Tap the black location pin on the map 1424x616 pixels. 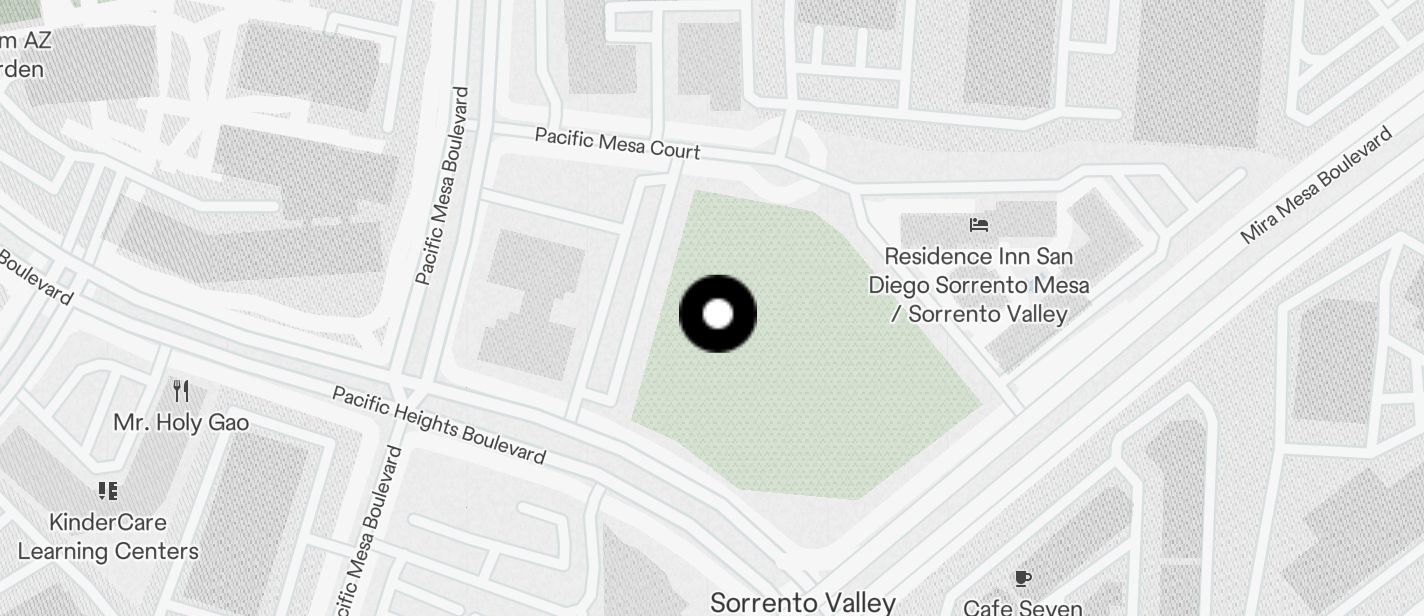(718, 314)
